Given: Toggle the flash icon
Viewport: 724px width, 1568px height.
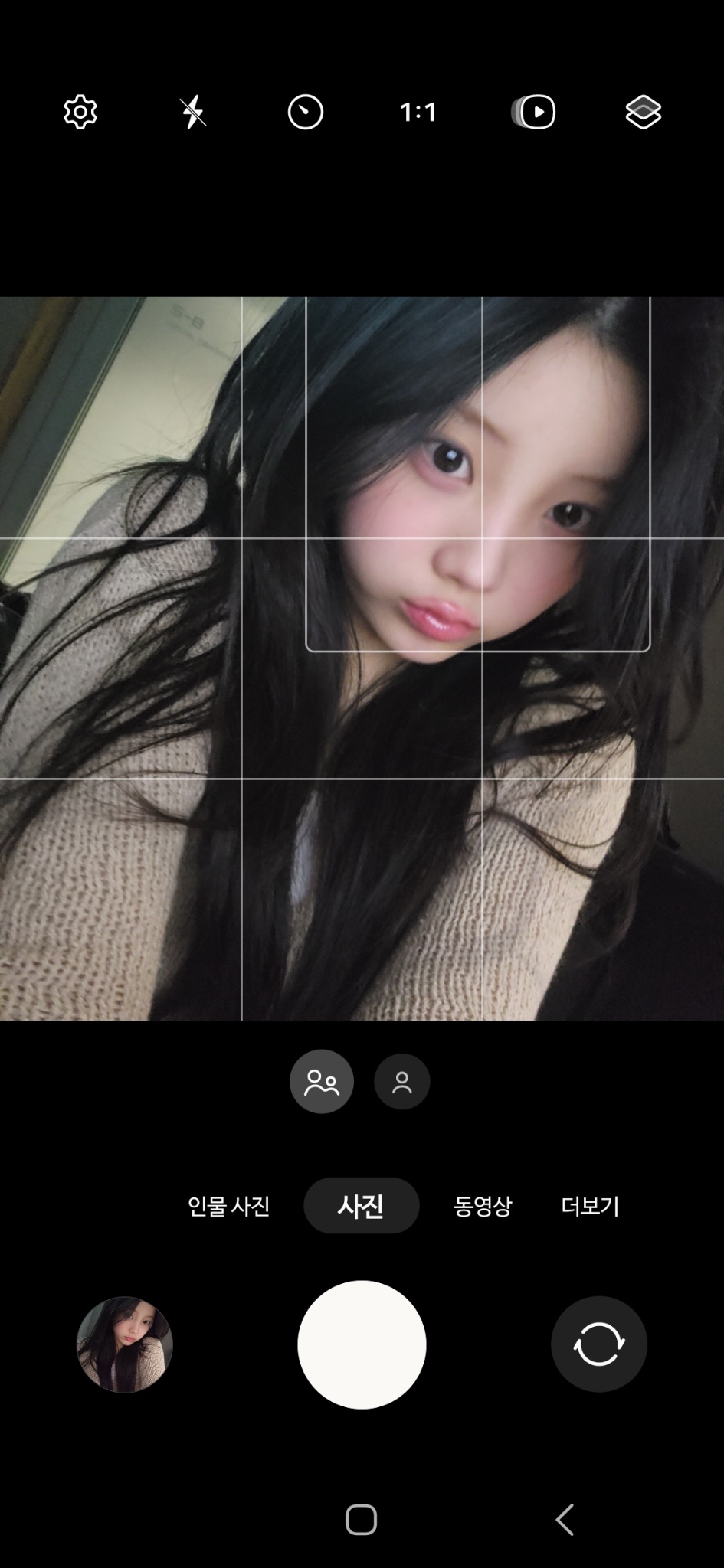Looking at the screenshot, I should [x=193, y=113].
